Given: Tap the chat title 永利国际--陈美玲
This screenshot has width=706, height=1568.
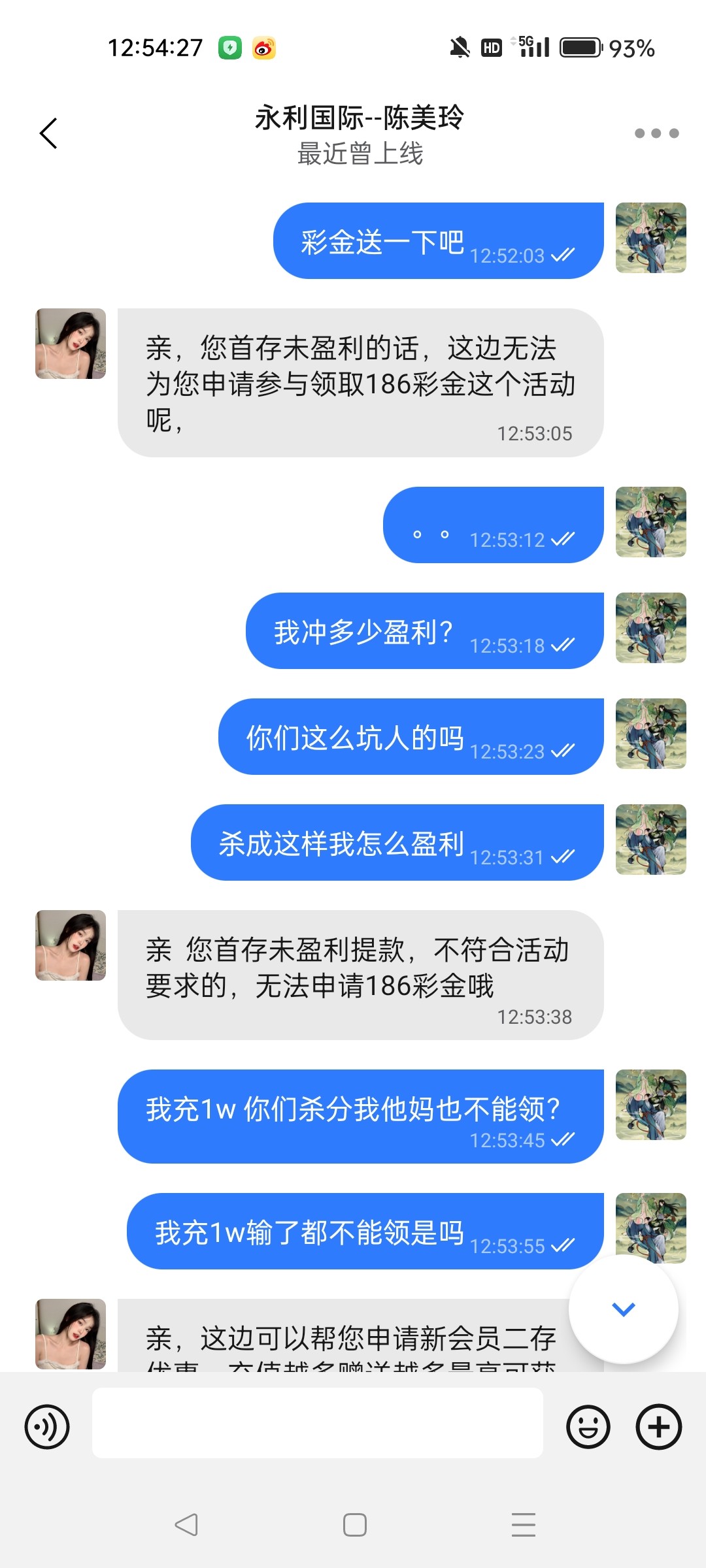Looking at the screenshot, I should pos(359,118).
